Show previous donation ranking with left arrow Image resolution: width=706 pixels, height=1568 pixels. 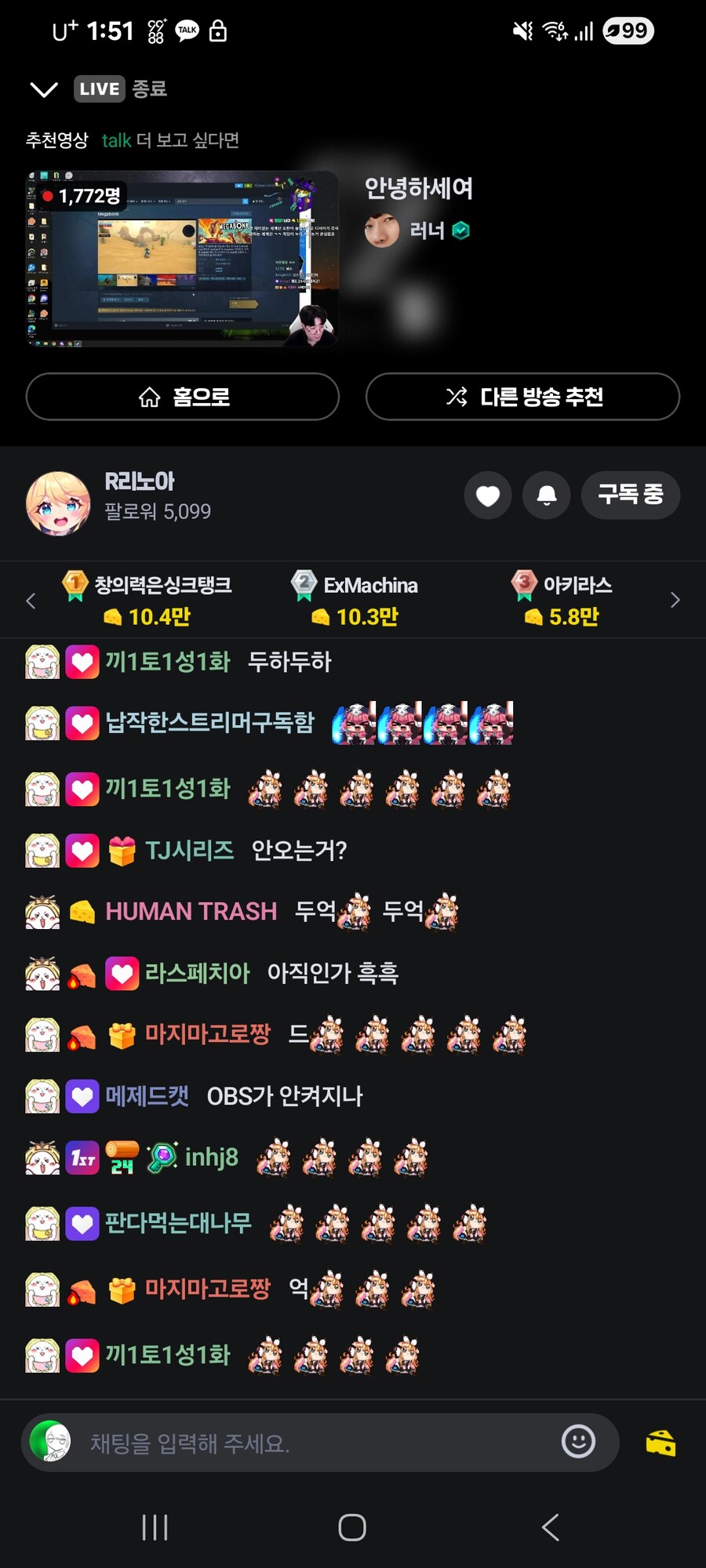(31, 601)
